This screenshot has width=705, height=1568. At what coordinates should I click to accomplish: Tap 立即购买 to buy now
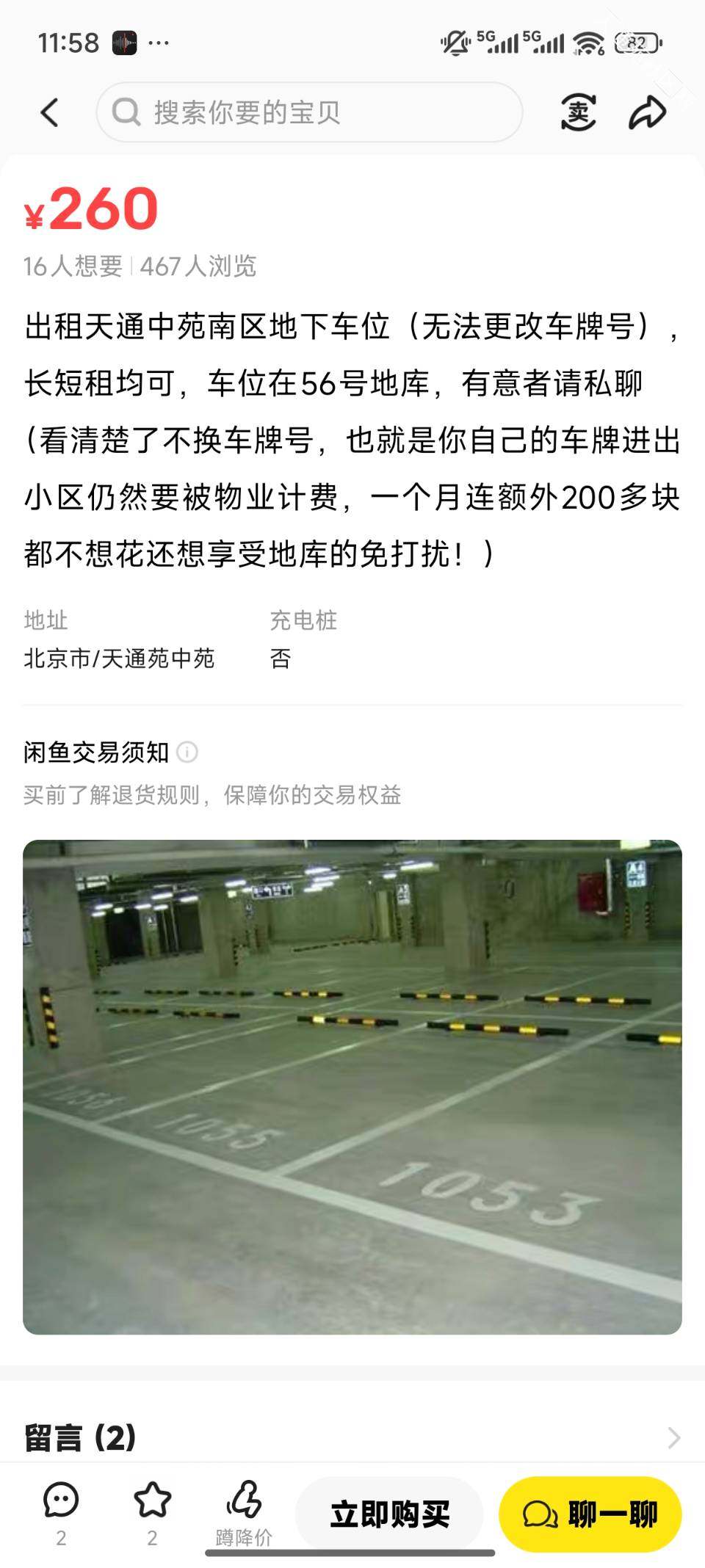click(x=389, y=1514)
